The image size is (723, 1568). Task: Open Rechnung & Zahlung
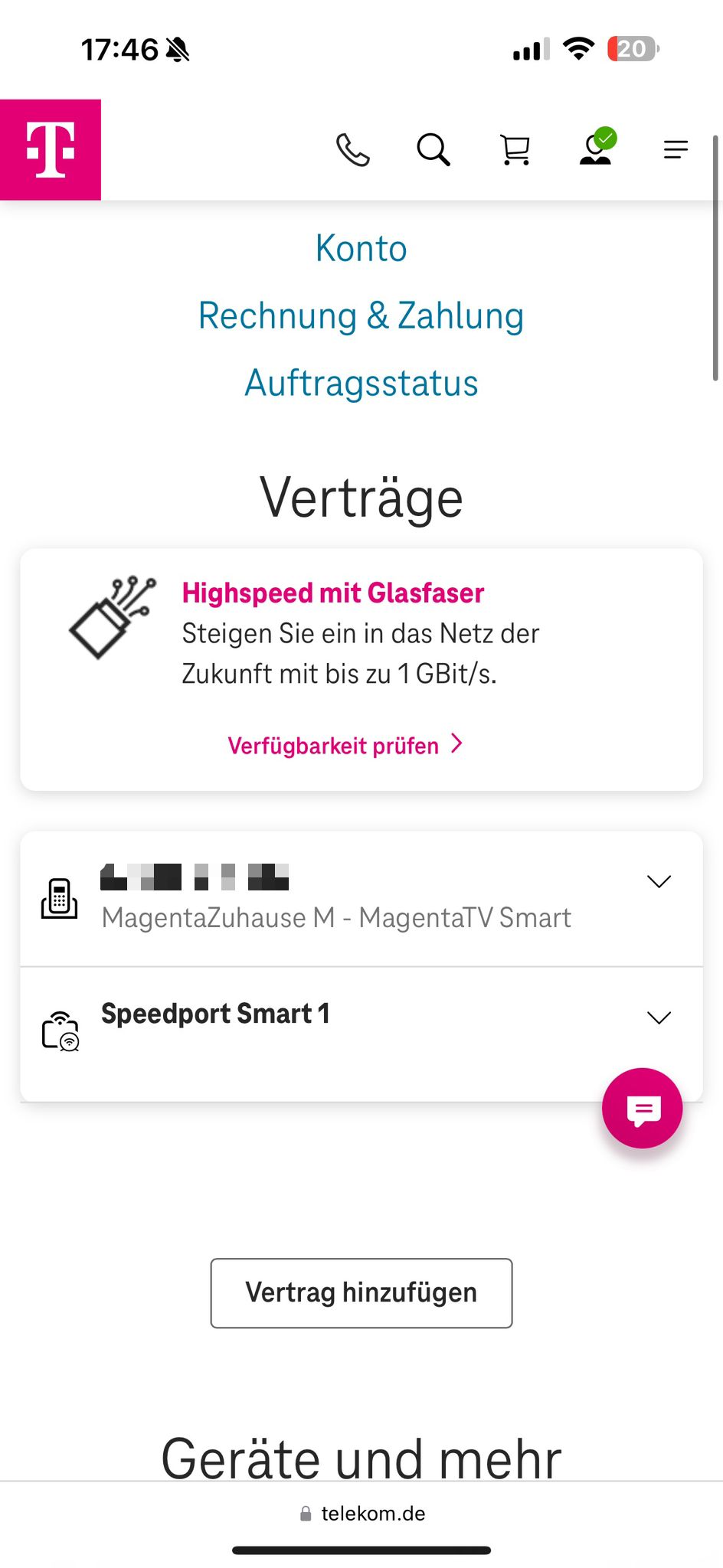point(361,316)
